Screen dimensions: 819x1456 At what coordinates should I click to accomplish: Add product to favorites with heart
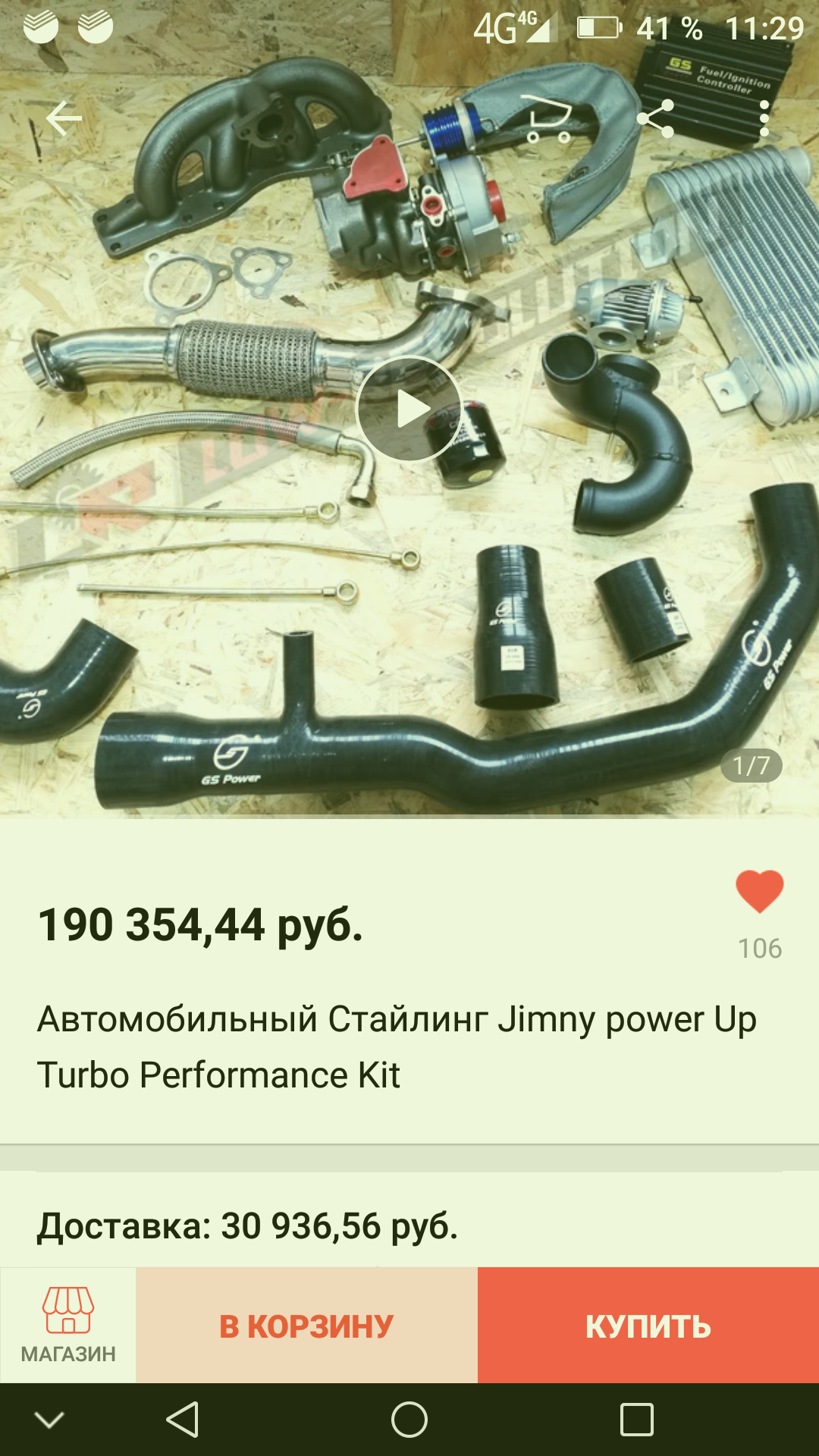pos(760,892)
